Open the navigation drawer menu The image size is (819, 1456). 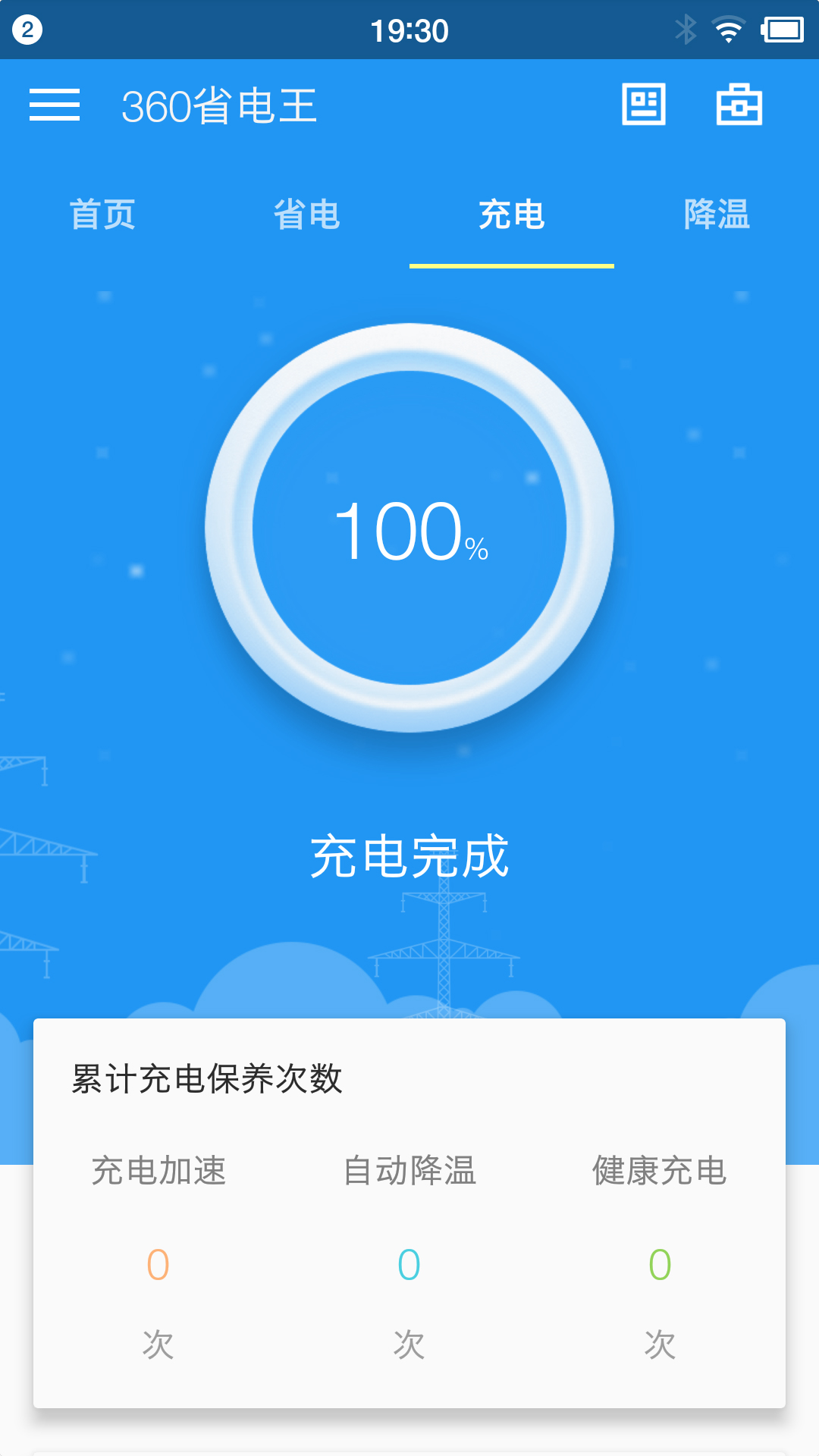(x=55, y=106)
